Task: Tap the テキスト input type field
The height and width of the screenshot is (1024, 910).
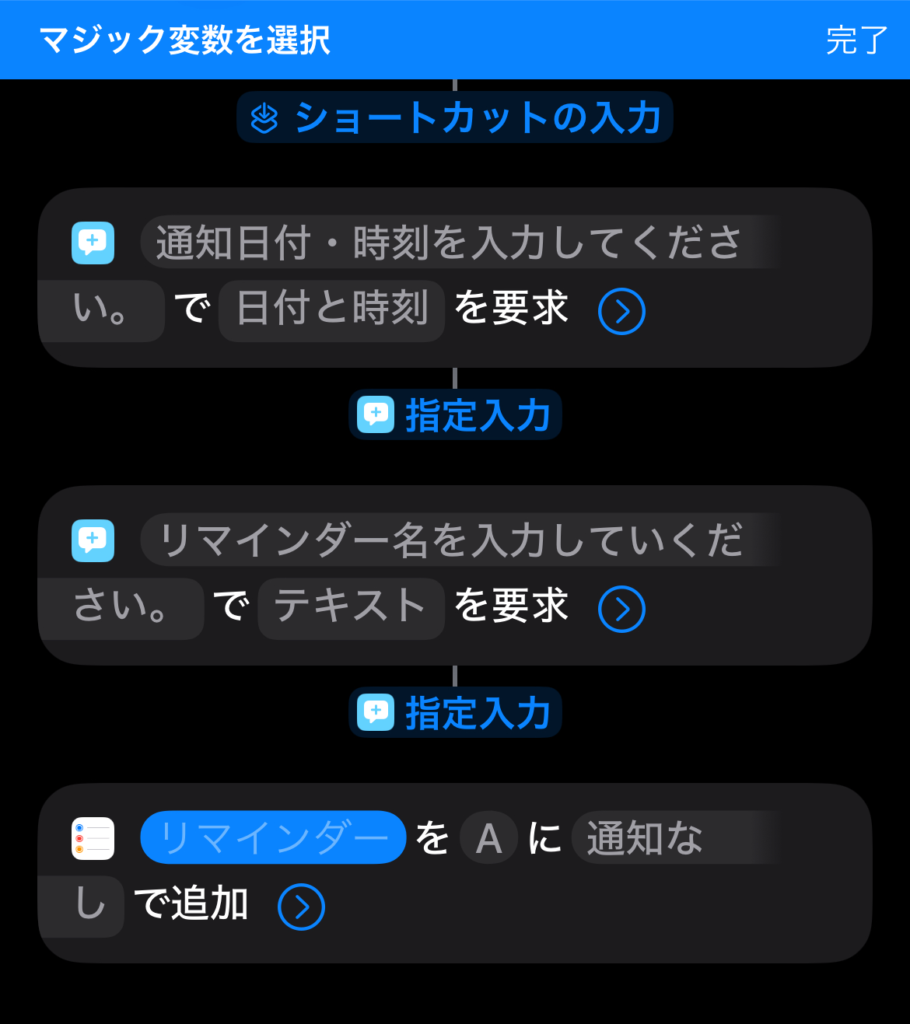Action: coord(351,607)
